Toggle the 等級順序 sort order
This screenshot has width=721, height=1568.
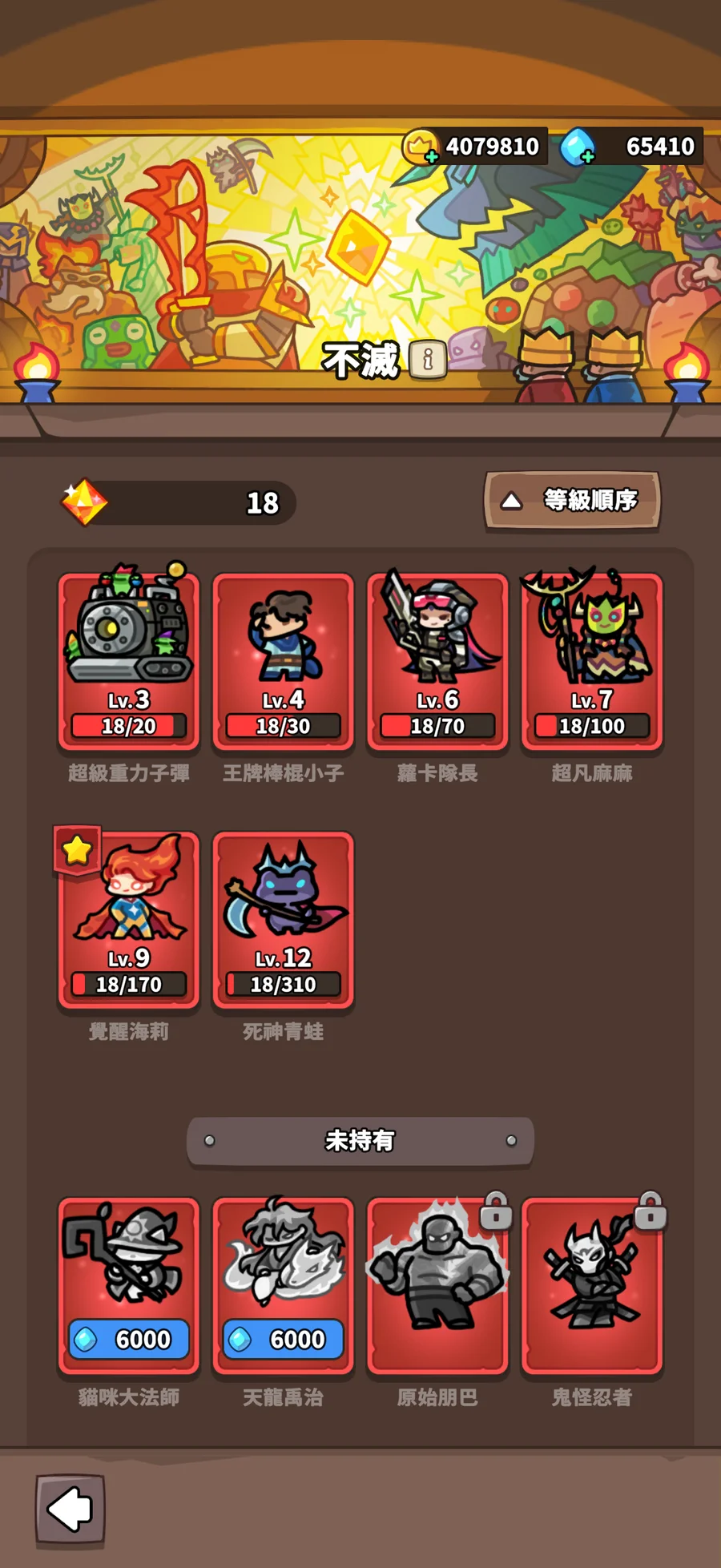[572, 501]
